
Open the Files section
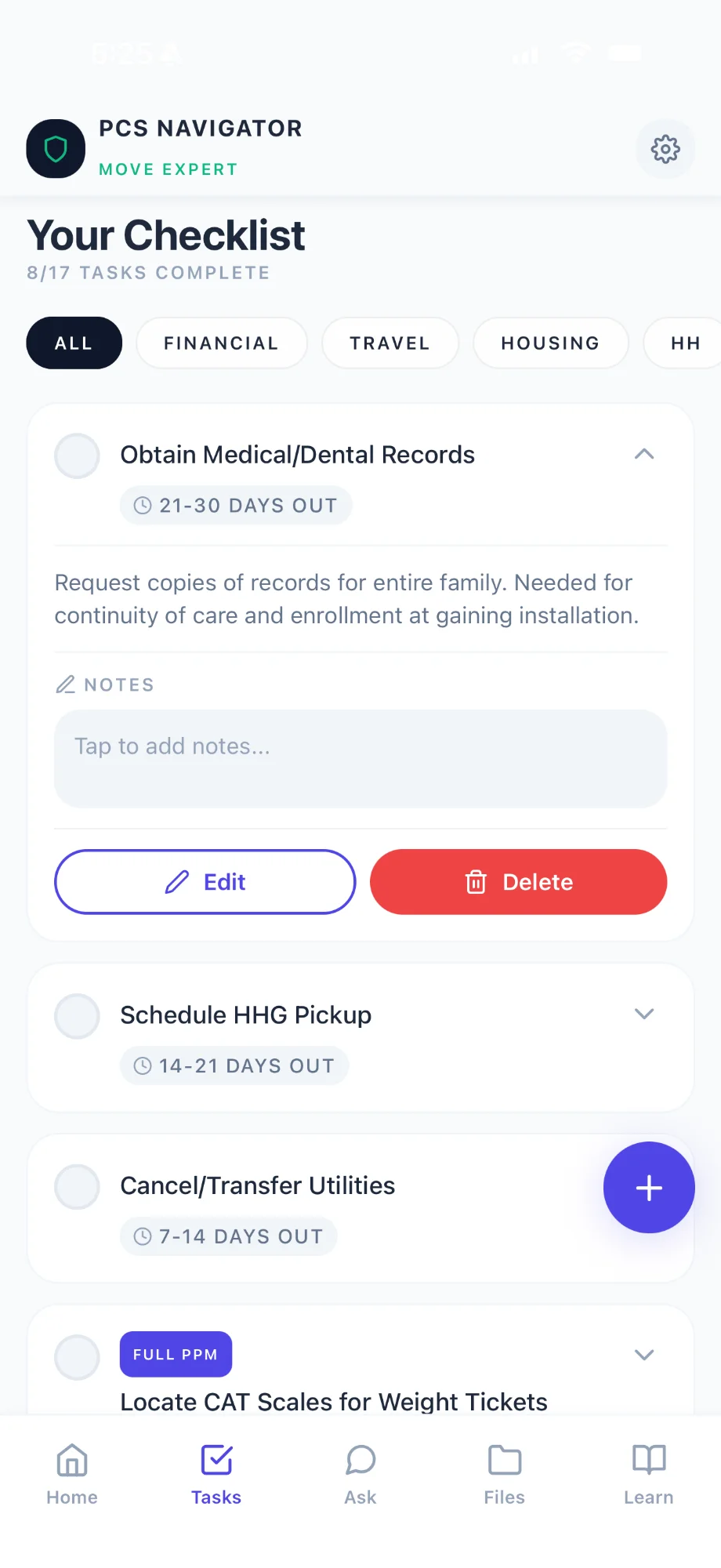click(504, 1474)
